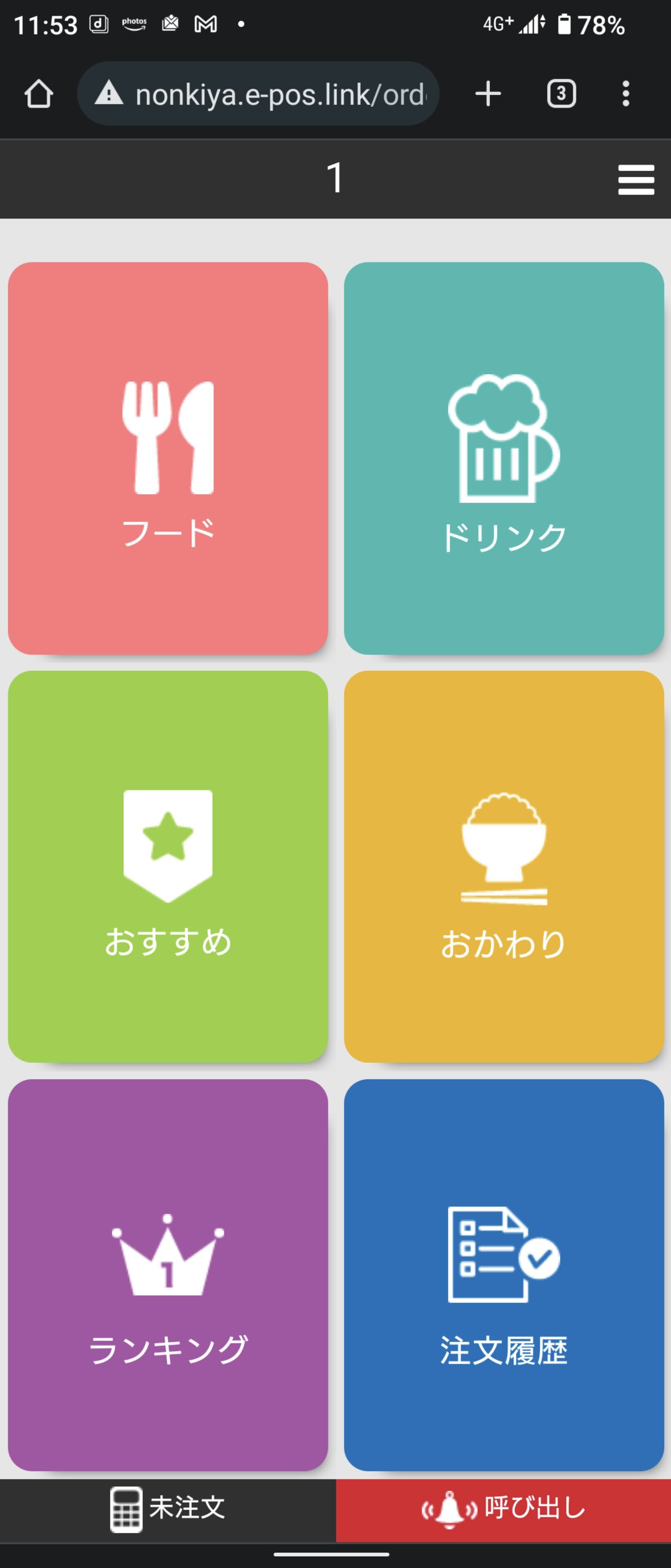Open the フード (Food) category
Viewport: 671px width, 1568px height.
pyautogui.click(x=168, y=458)
